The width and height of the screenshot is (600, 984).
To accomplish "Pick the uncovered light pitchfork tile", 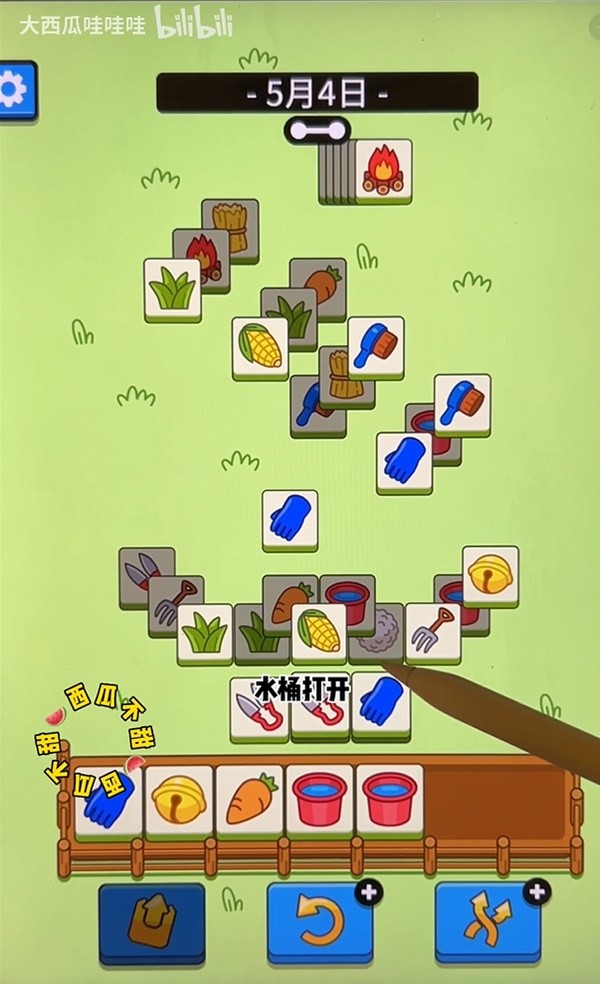I will pos(433,632).
